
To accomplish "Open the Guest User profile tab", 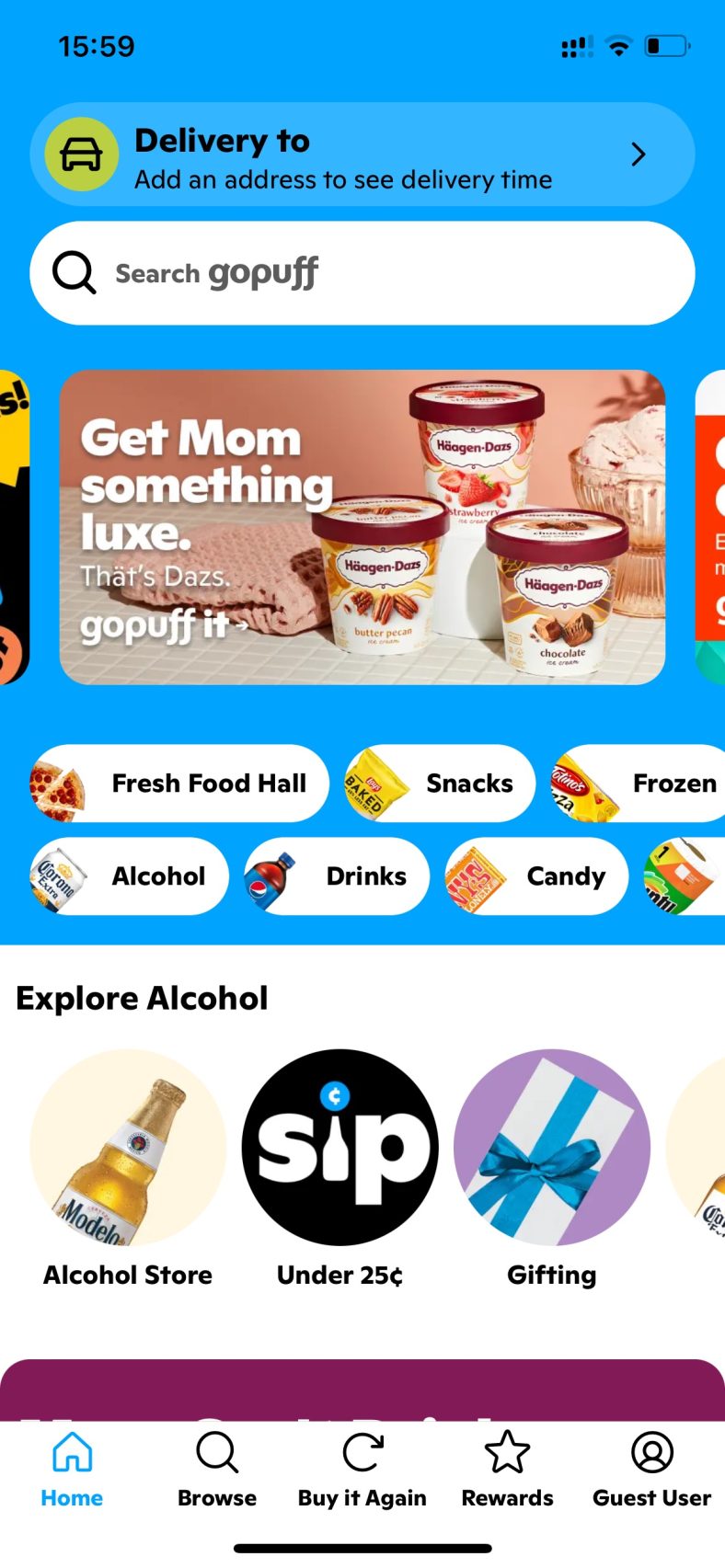I will point(651,1470).
